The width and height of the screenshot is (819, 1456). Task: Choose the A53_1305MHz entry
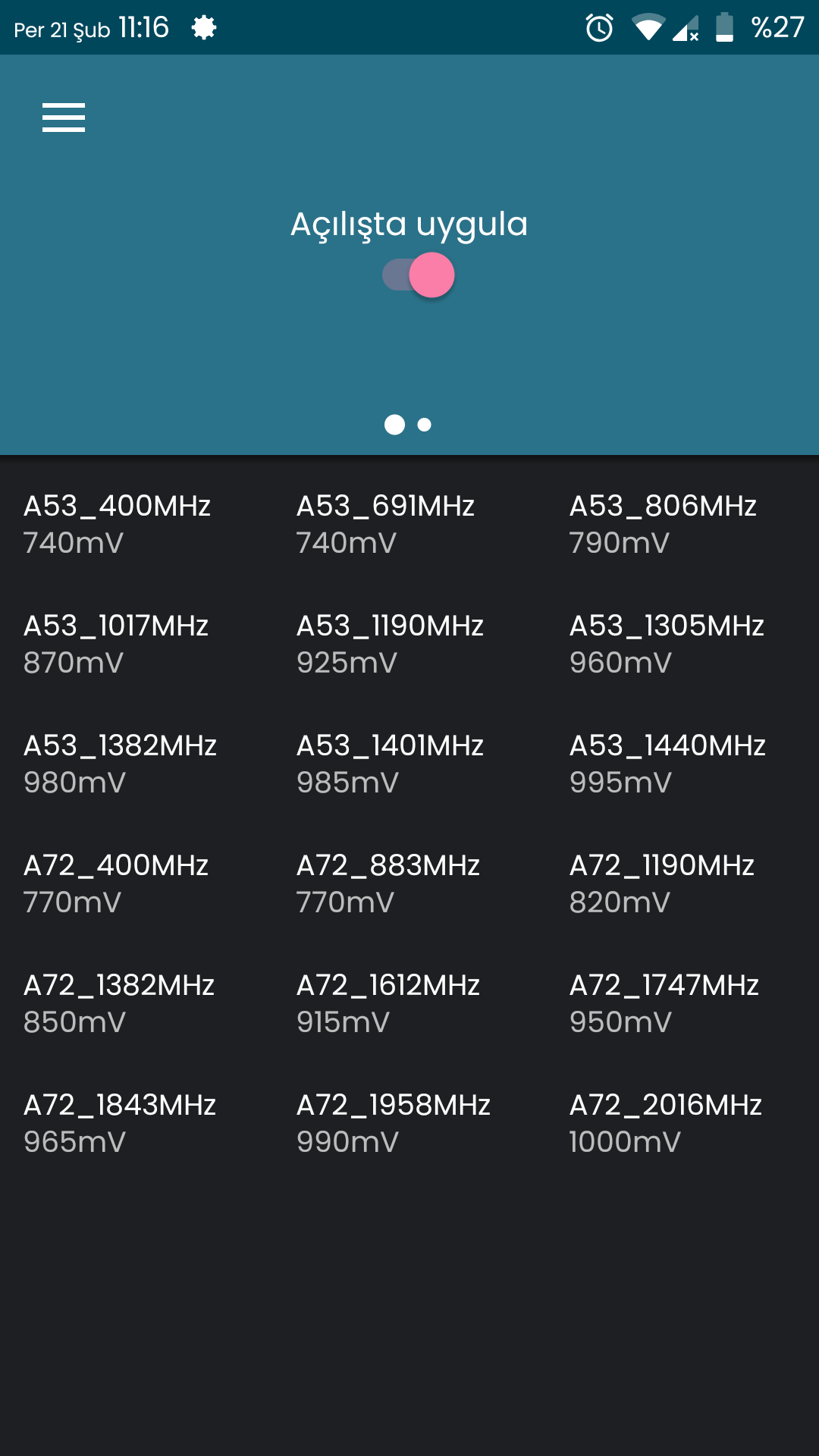point(667,644)
